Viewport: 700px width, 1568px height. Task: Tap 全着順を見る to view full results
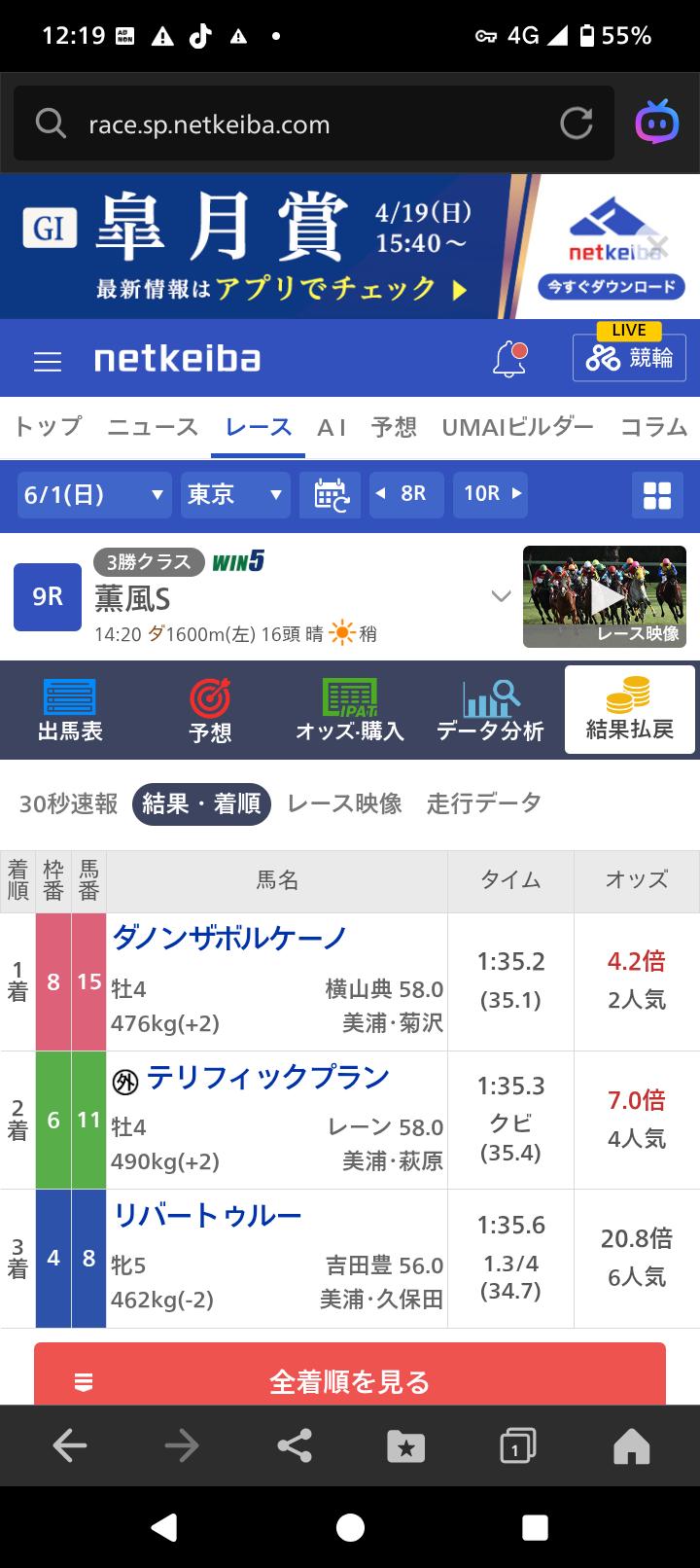(350, 1379)
